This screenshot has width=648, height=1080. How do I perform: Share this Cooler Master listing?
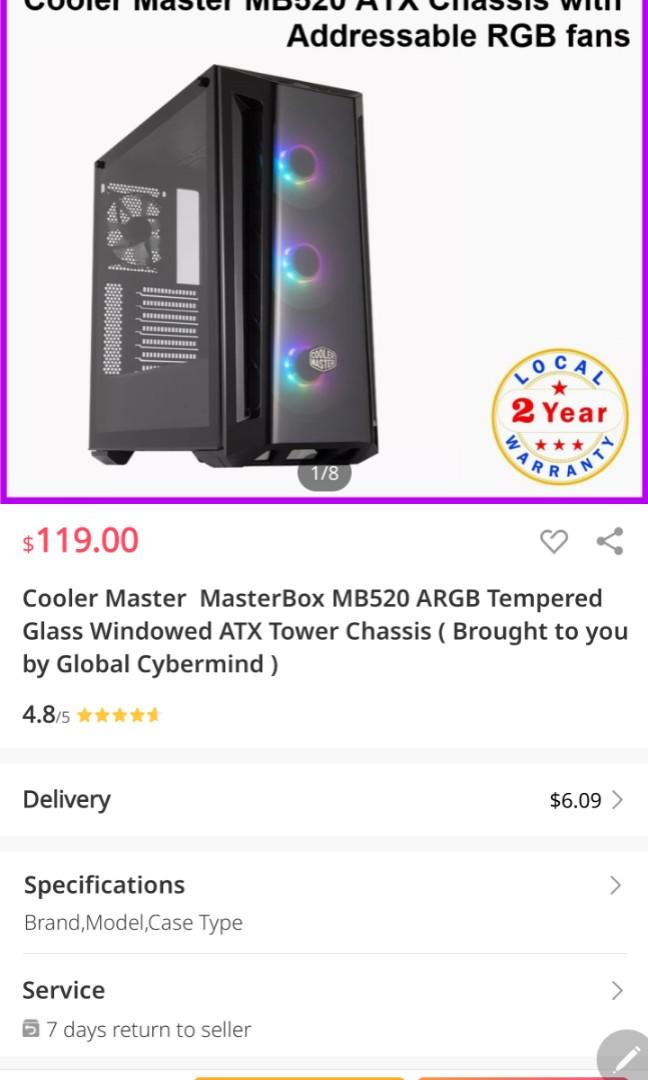(610, 541)
